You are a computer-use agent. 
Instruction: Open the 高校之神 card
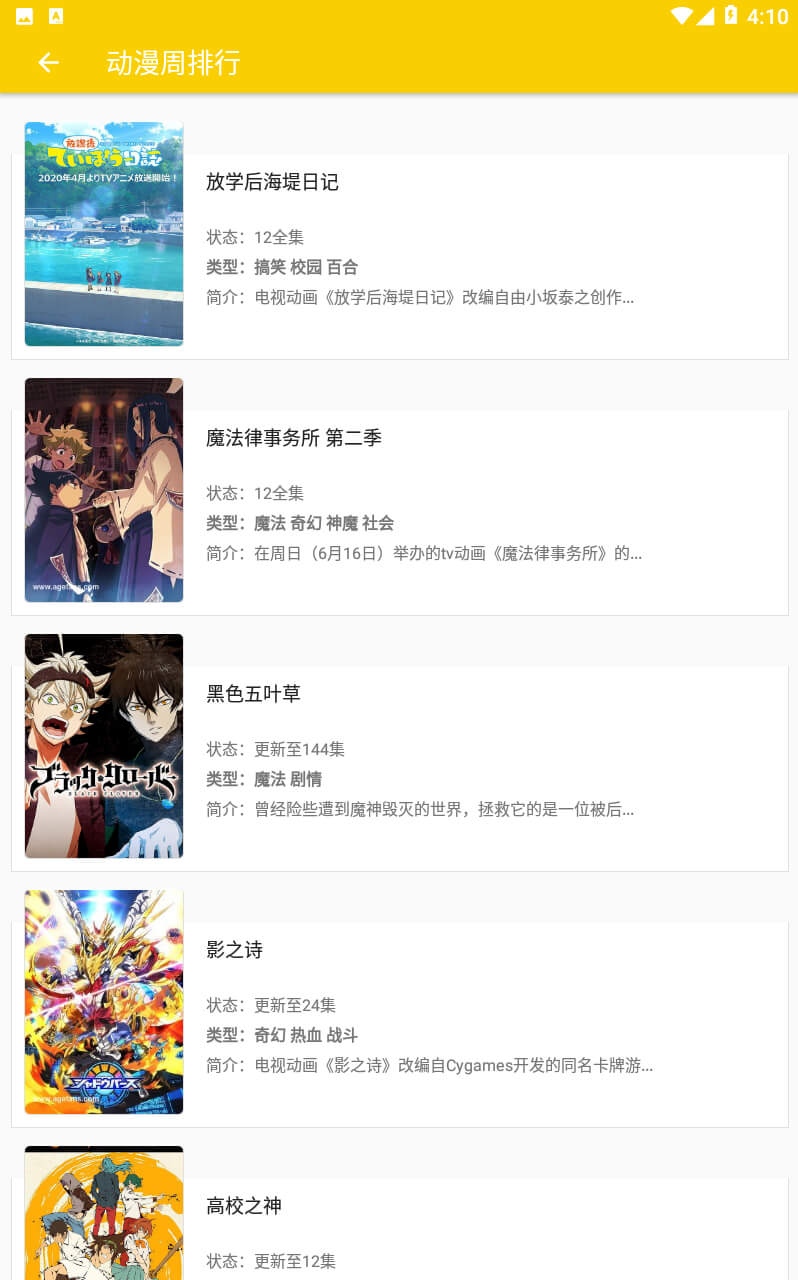(x=400, y=1212)
